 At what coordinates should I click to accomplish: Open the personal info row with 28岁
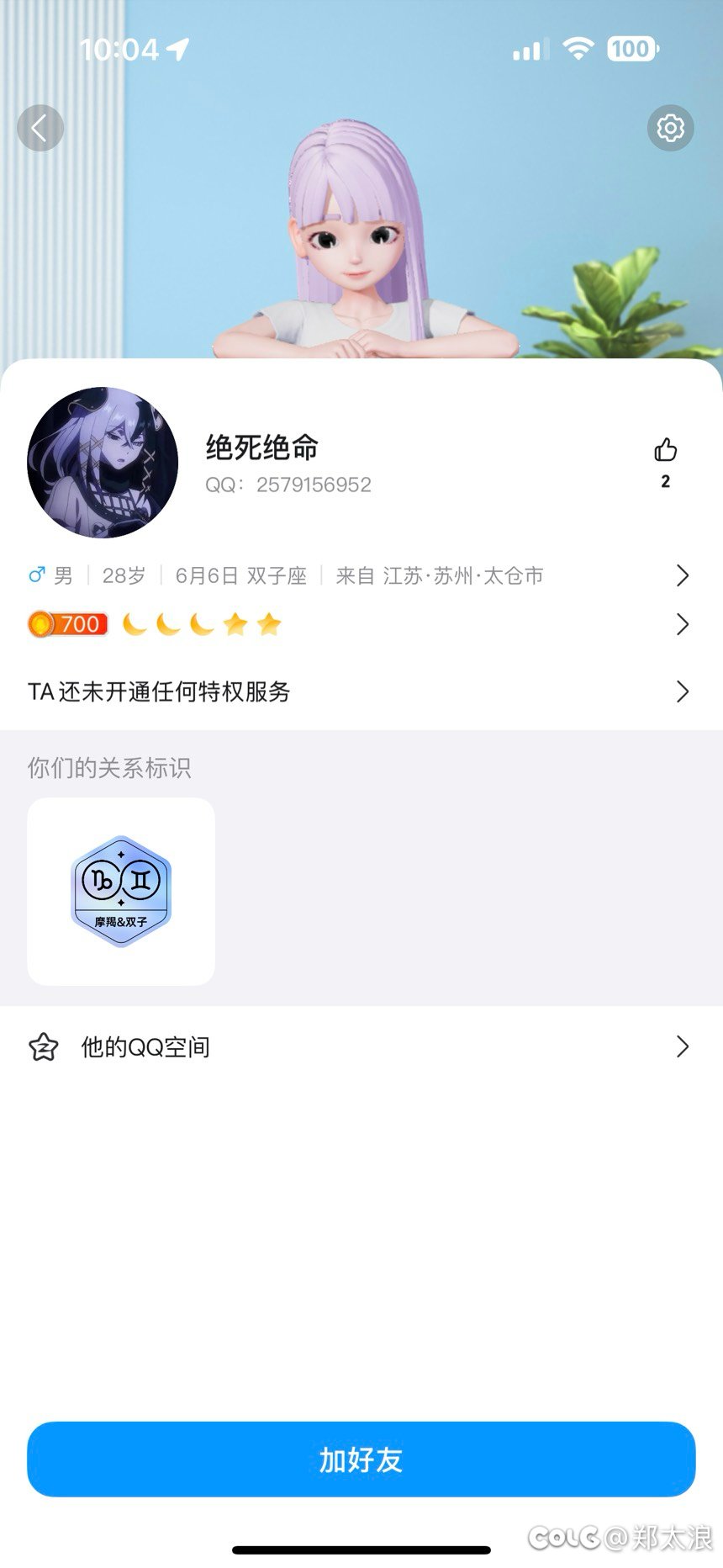point(360,575)
